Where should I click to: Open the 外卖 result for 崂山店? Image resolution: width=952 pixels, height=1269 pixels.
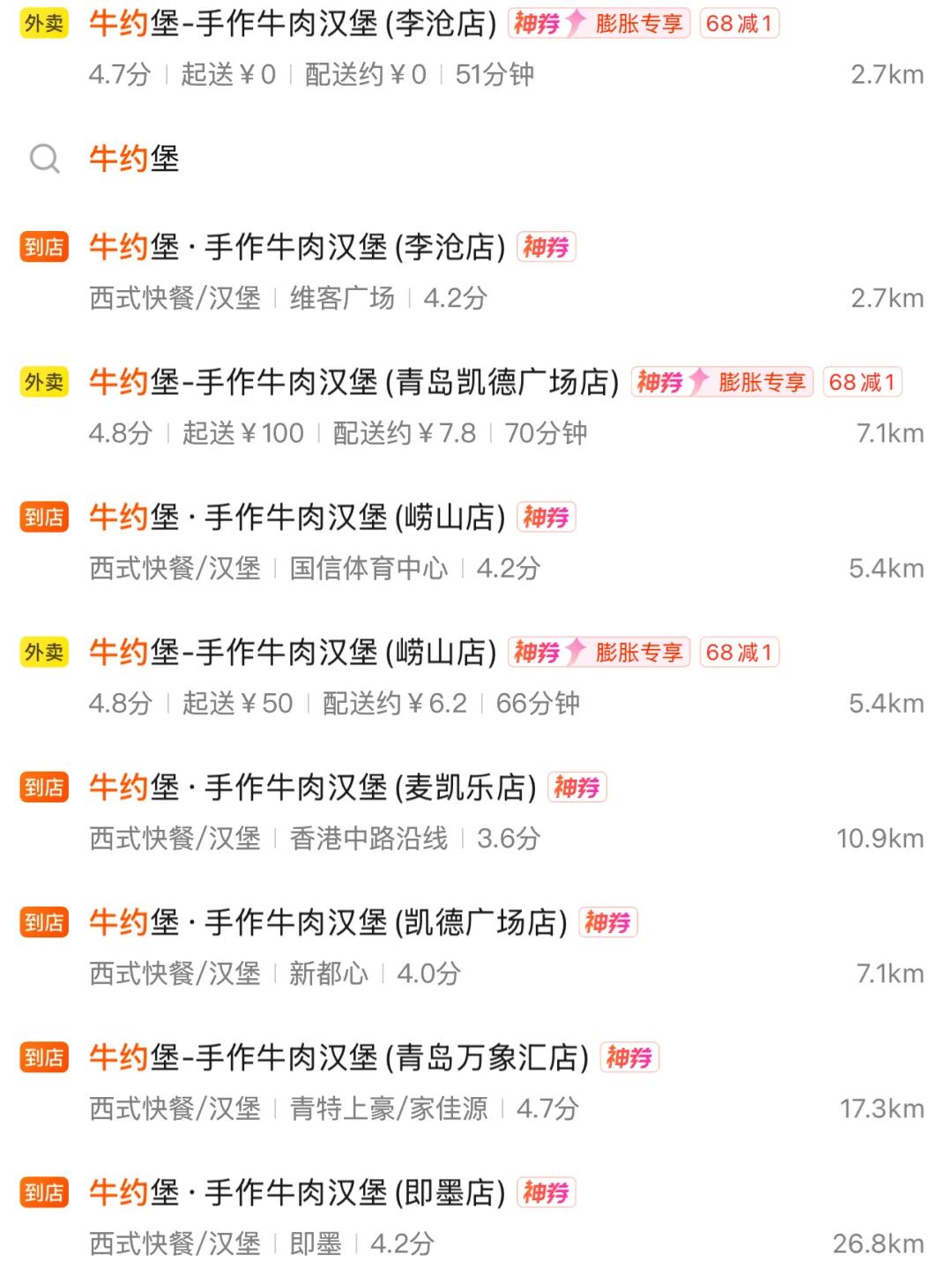(x=292, y=653)
